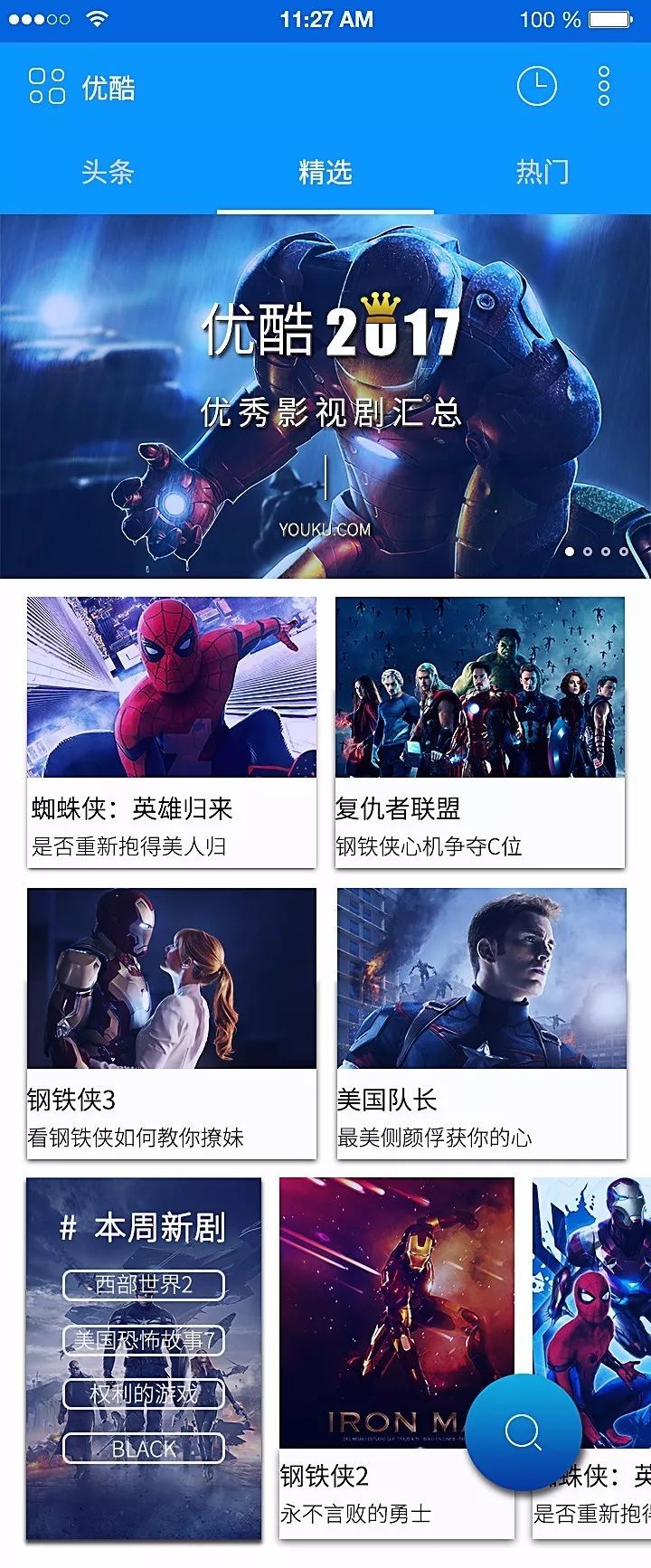
Task: Select 美国恐怖故事7 in 本周新剧
Action: pos(144,1340)
